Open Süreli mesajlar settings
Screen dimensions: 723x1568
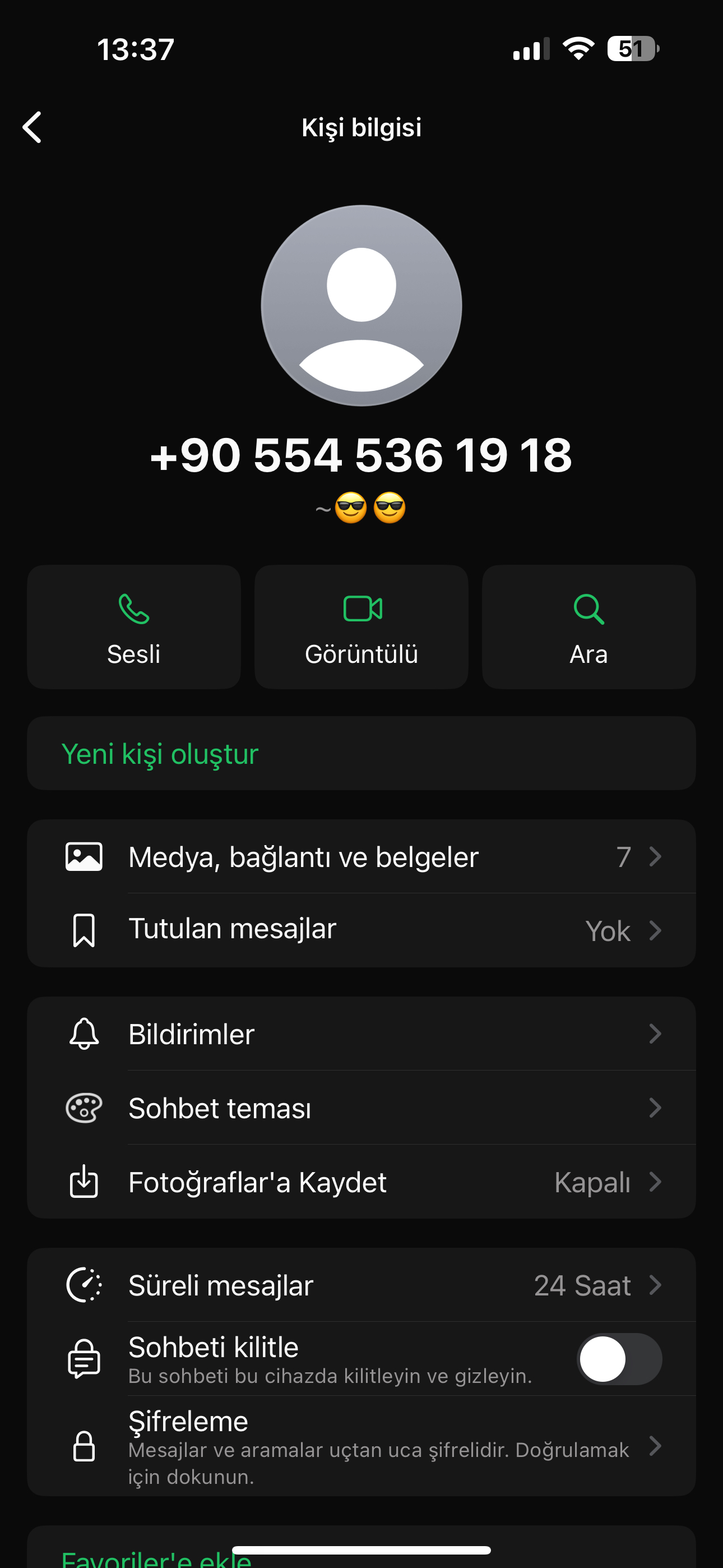[x=361, y=1285]
